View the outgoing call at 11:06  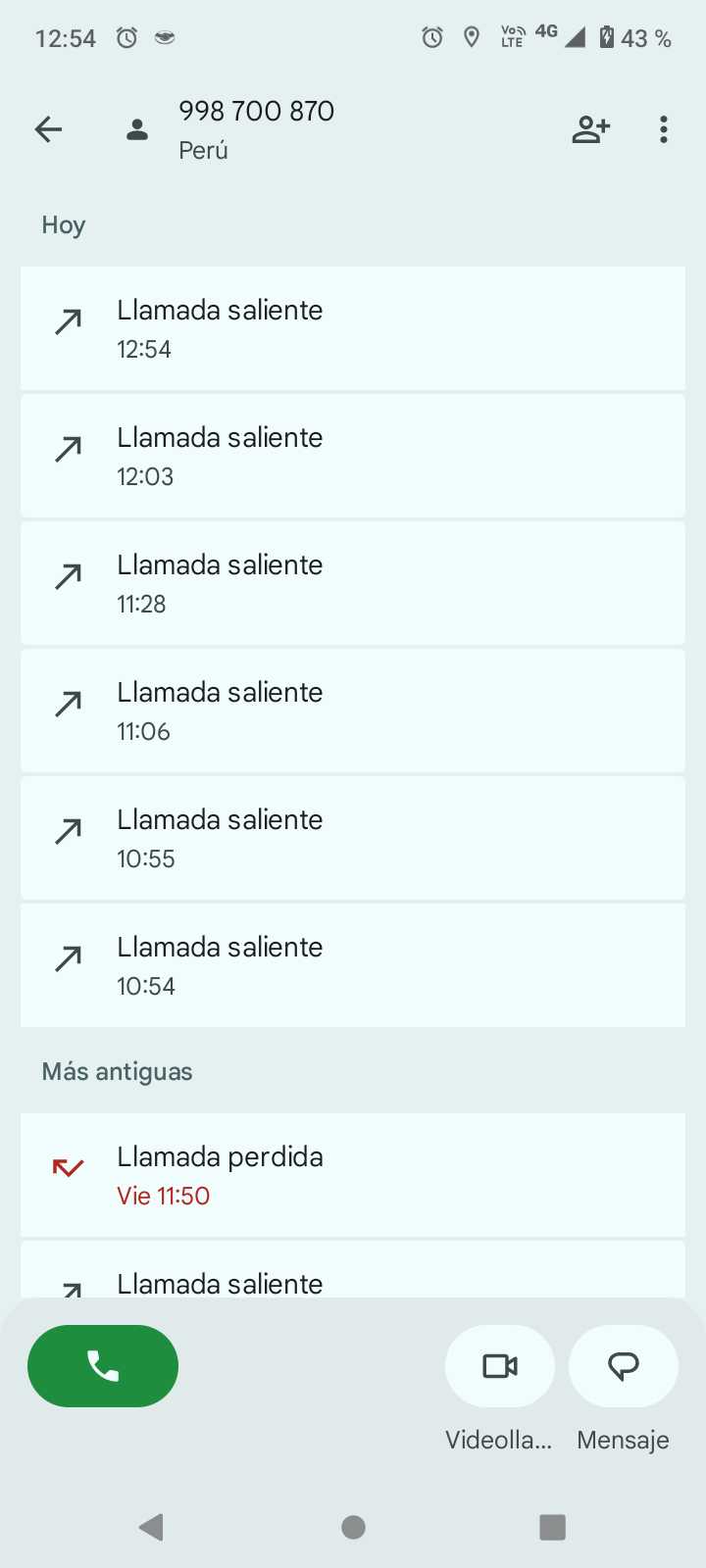coord(353,710)
